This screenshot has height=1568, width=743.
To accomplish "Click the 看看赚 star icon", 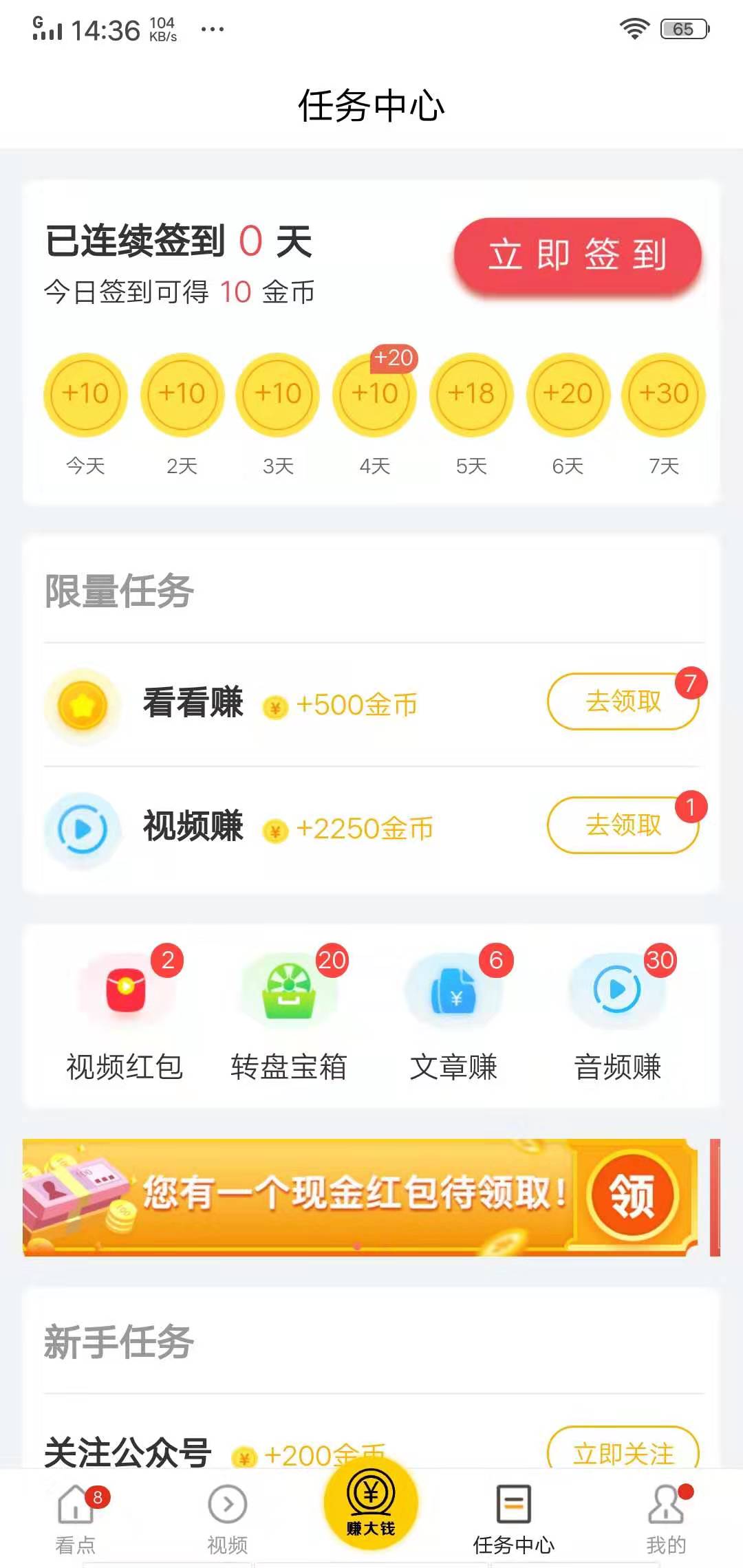I will coord(83,703).
